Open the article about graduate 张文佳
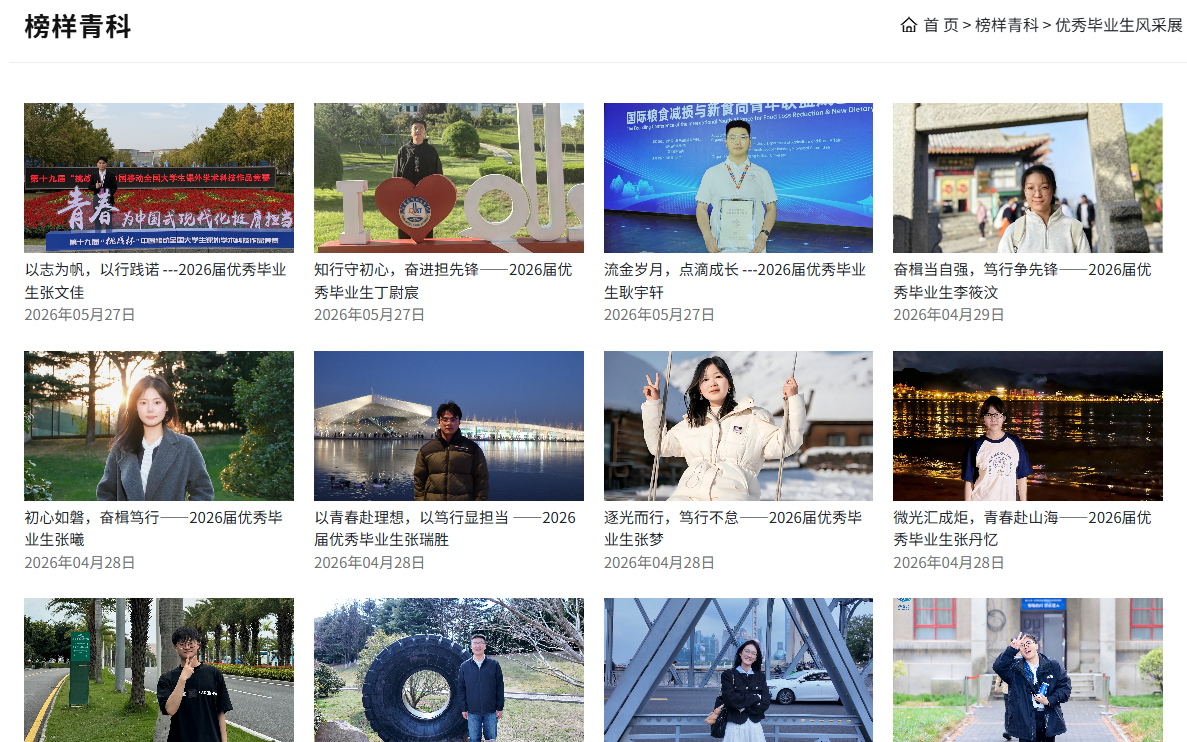Screen dimensions: 1187x742 point(155,281)
